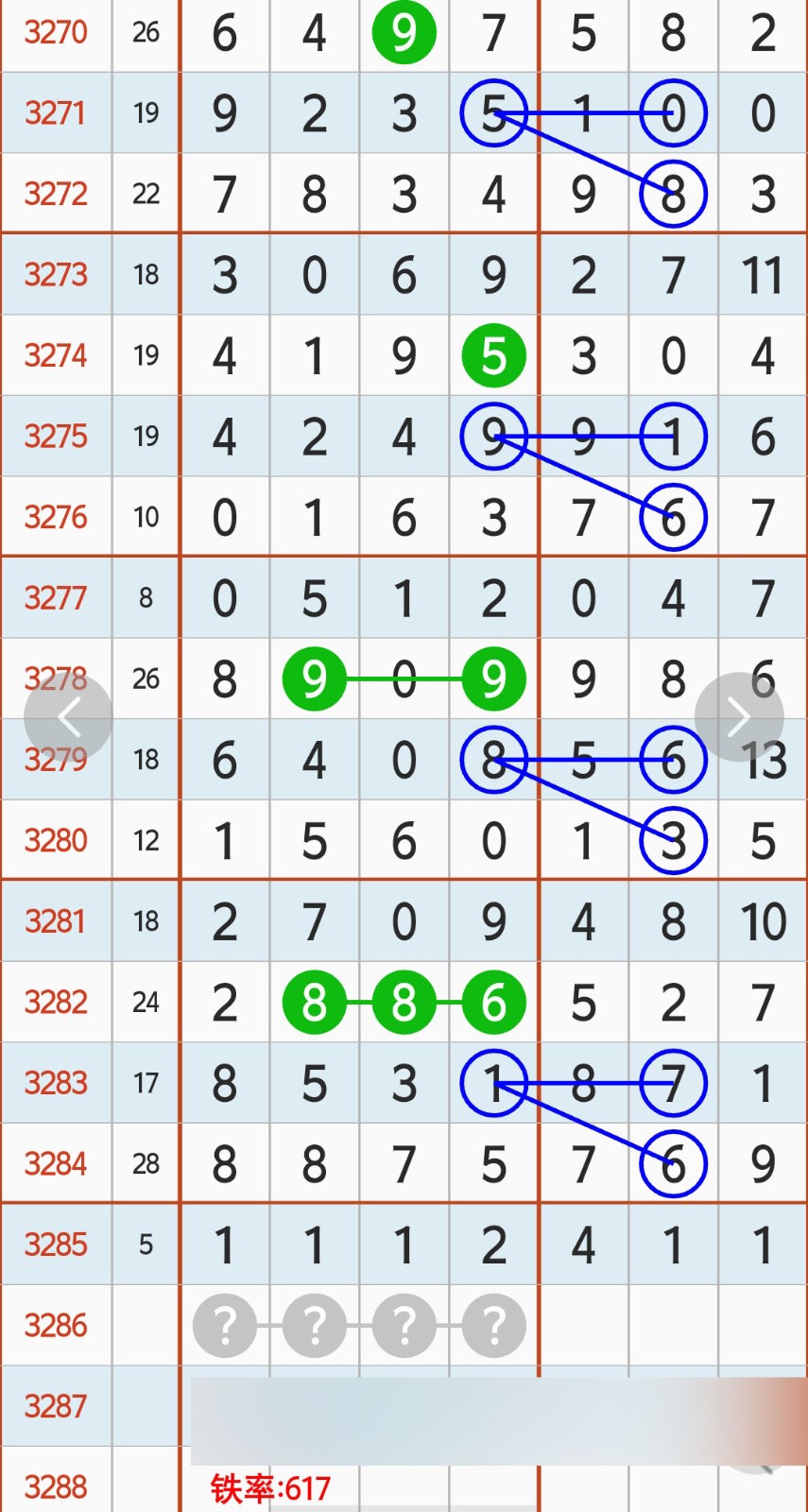Toggle the blue circled 3 in row 3280
The image size is (808, 1512).
tap(672, 839)
